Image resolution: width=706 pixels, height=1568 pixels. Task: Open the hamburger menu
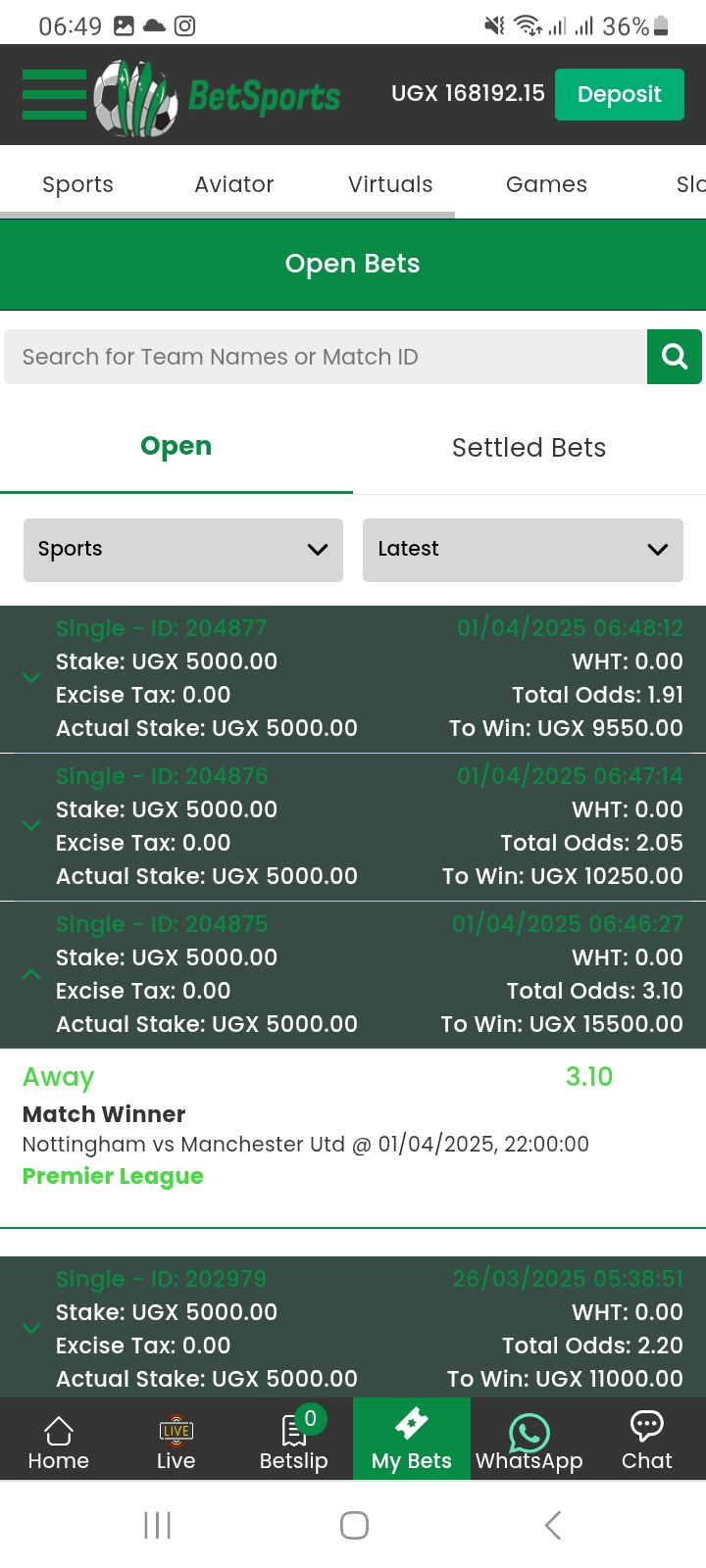click(54, 95)
